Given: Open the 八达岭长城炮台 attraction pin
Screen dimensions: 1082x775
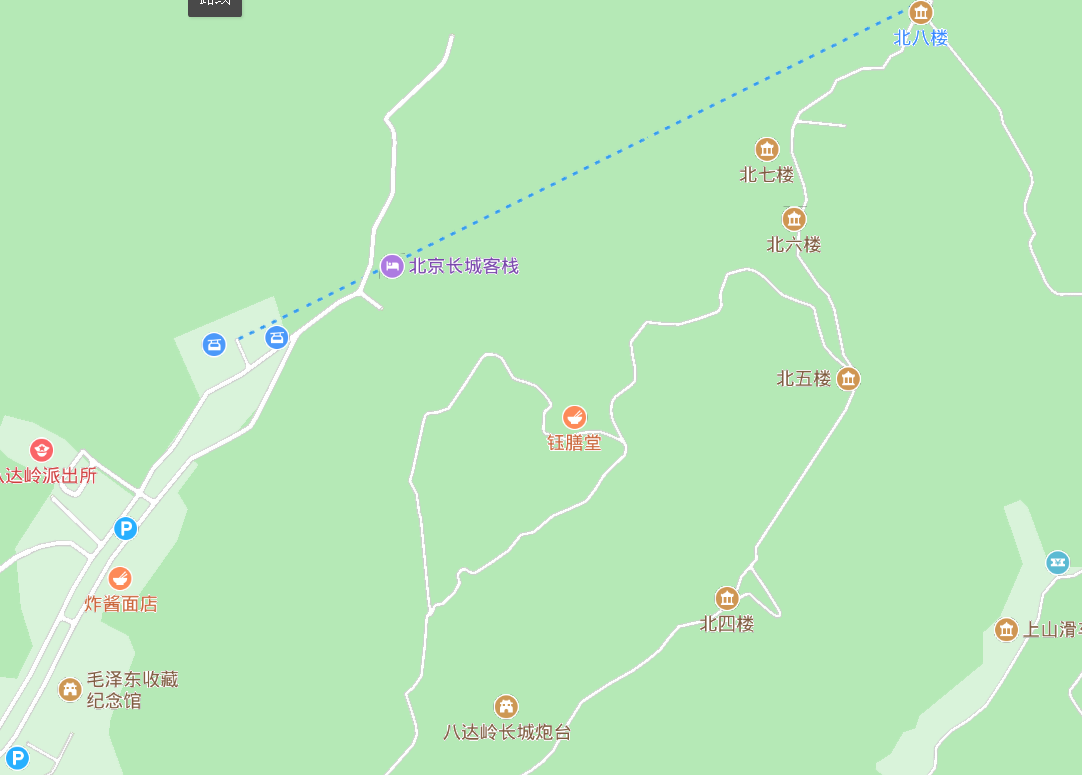Looking at the screenshot, I should pyautogui.click(x=507, y=707).
